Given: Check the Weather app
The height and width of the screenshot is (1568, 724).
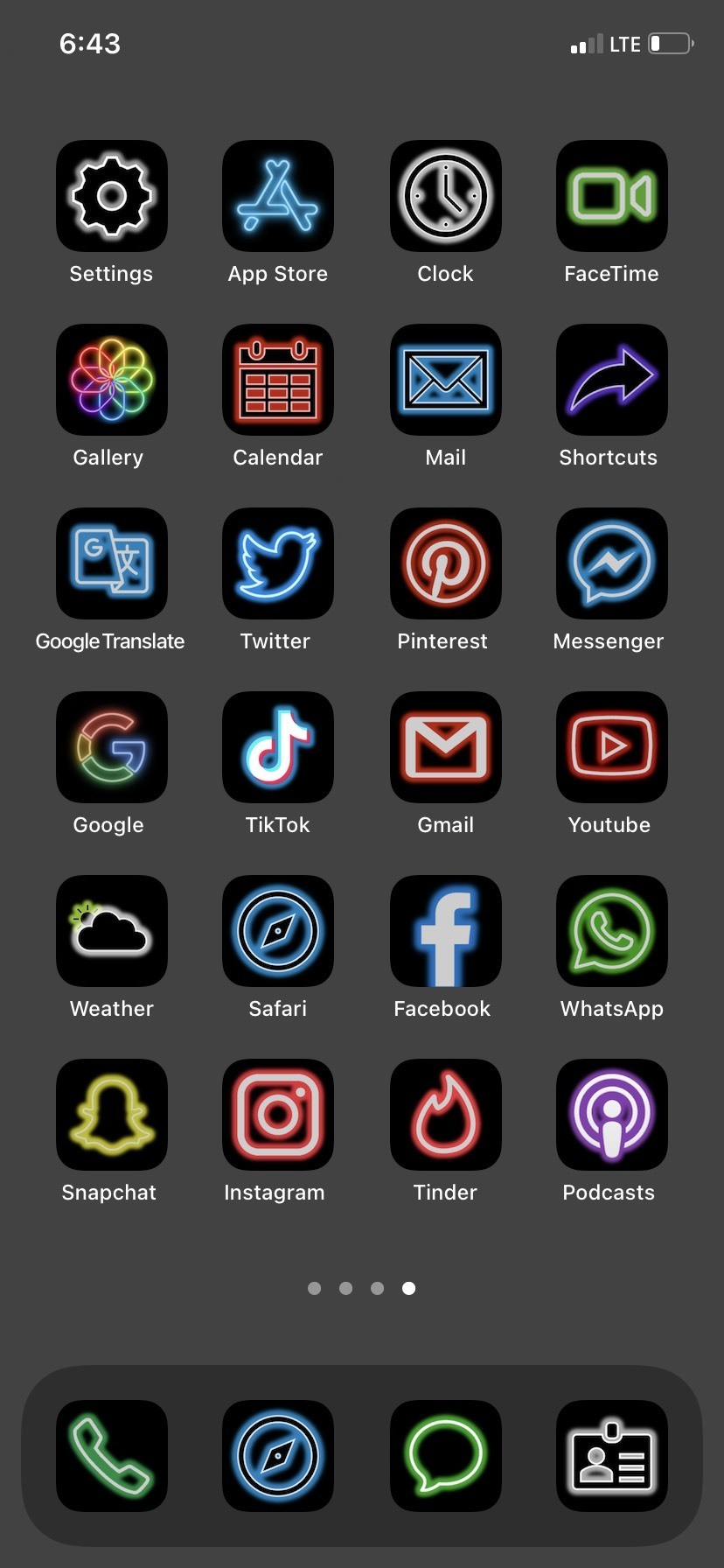Looking at the screenshot, I should click(112, 931).
